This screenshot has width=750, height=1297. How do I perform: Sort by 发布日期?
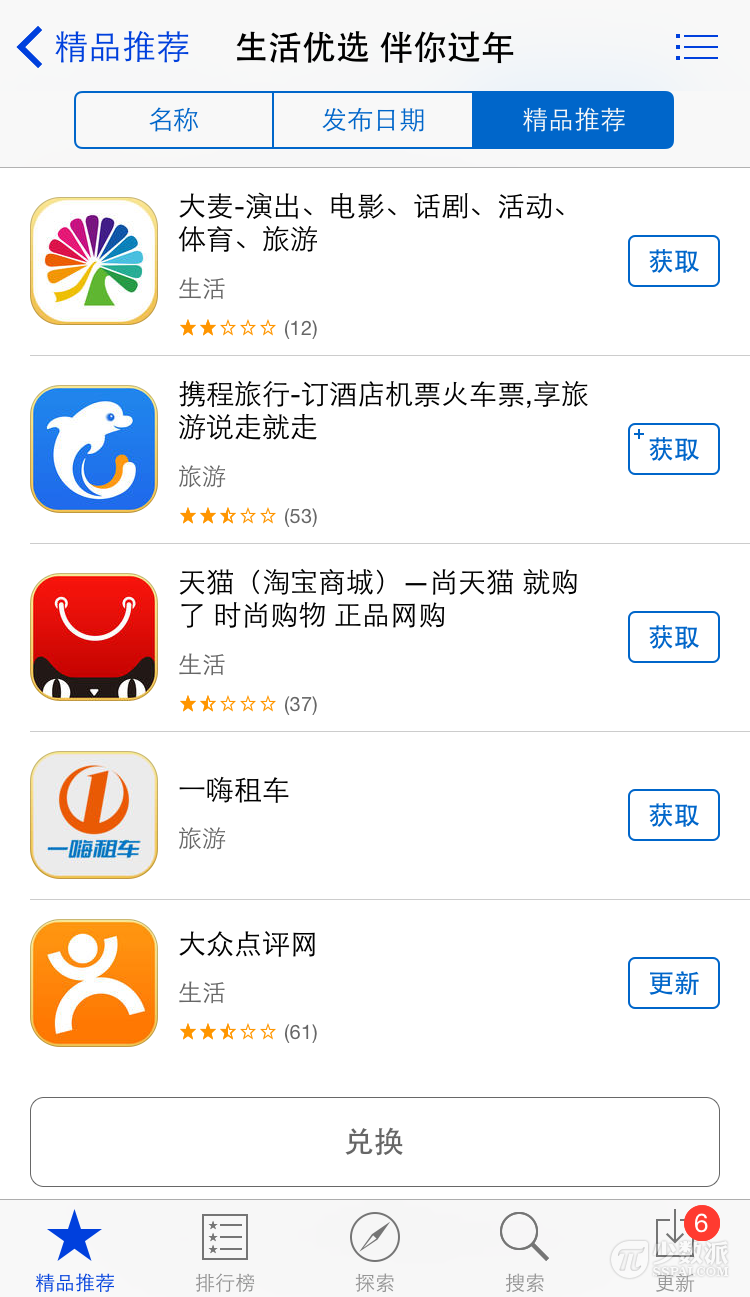coord(373,120)
